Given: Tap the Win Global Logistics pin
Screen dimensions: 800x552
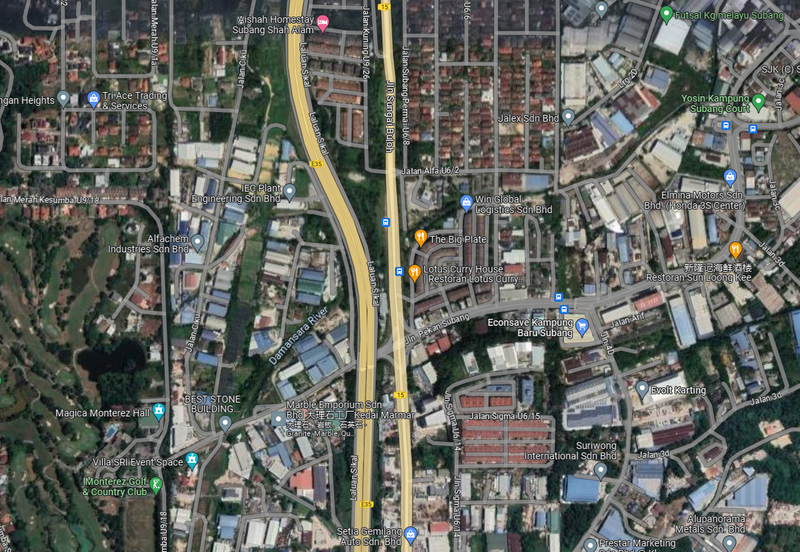Looking at the screenshot, I should click(465, 203).
